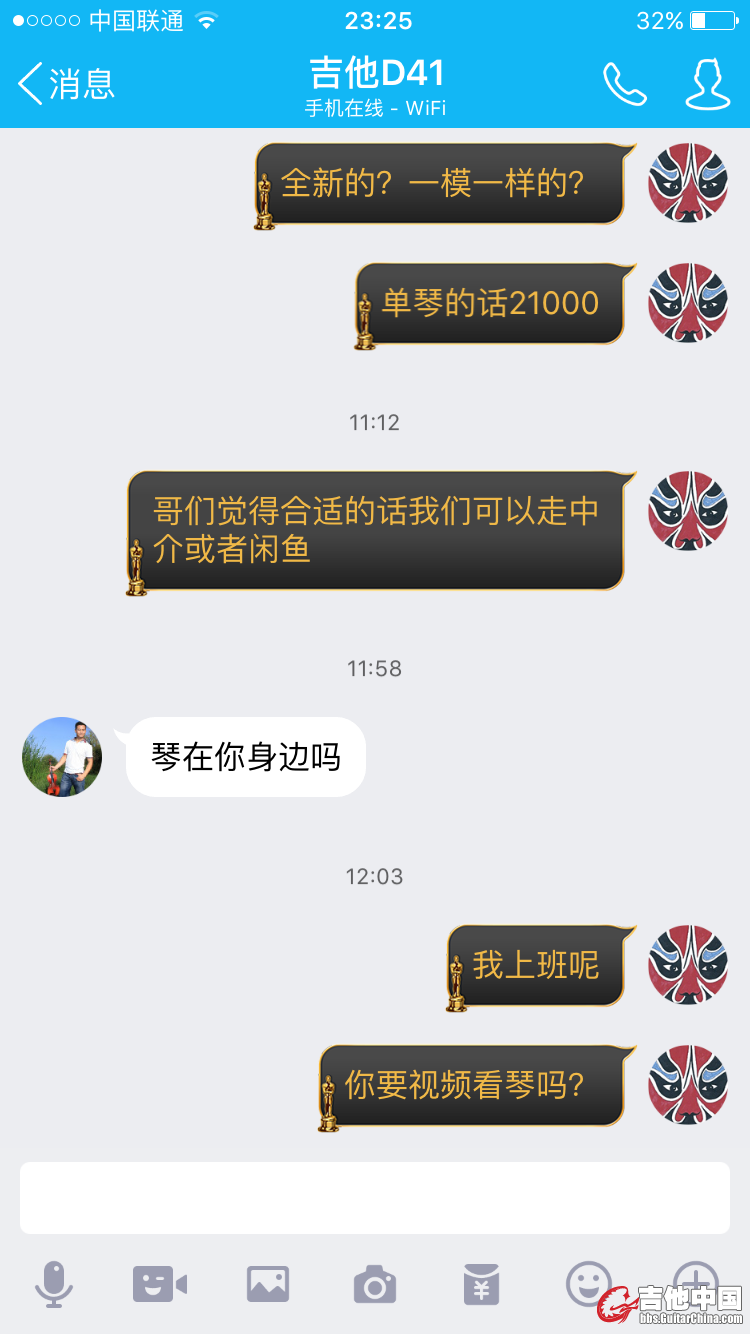Start a voice call with 吉他D41

(x=624, y=84)
